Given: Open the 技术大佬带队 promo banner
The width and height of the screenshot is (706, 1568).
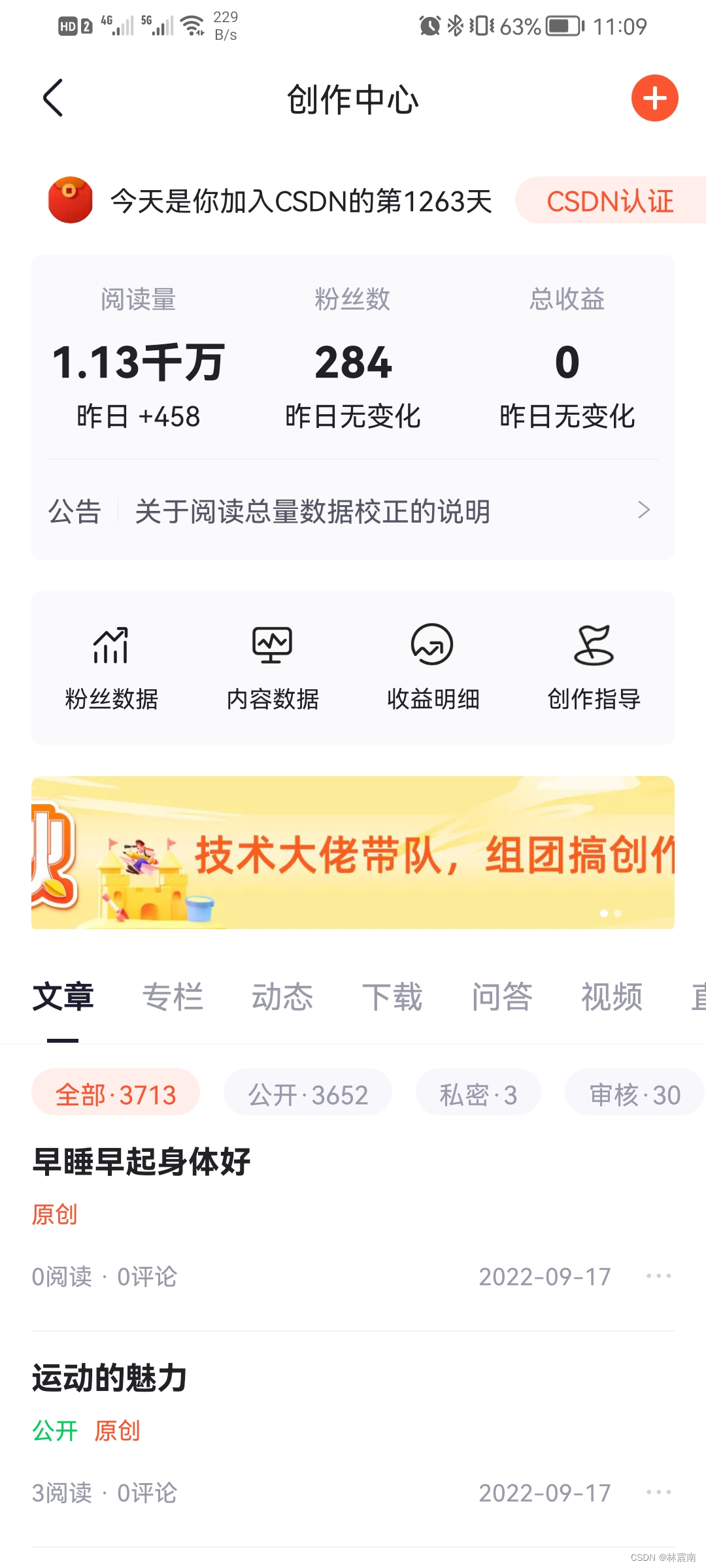Looking at the screenshot, I should pos(353,853).
